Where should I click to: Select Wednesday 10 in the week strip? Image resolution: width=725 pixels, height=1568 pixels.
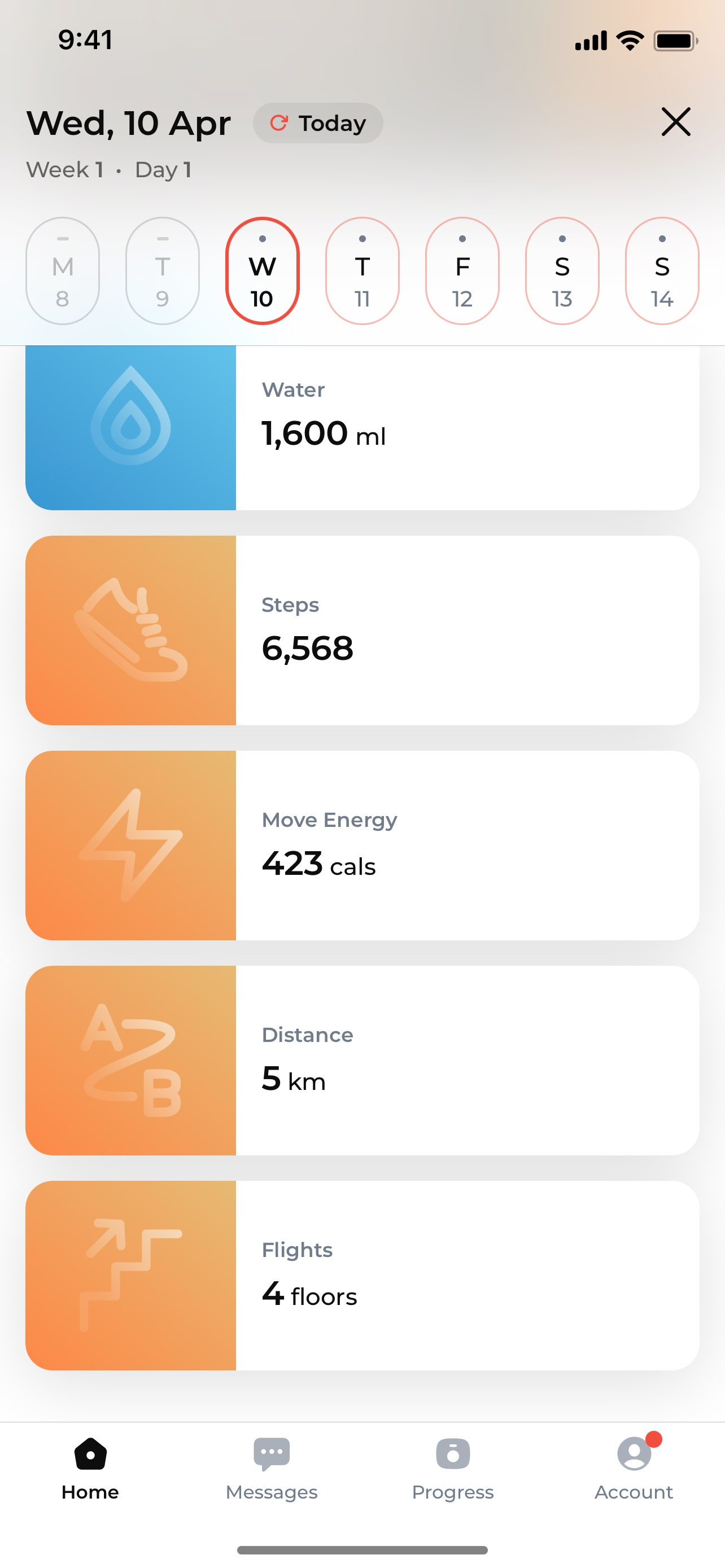click(263, 271)
